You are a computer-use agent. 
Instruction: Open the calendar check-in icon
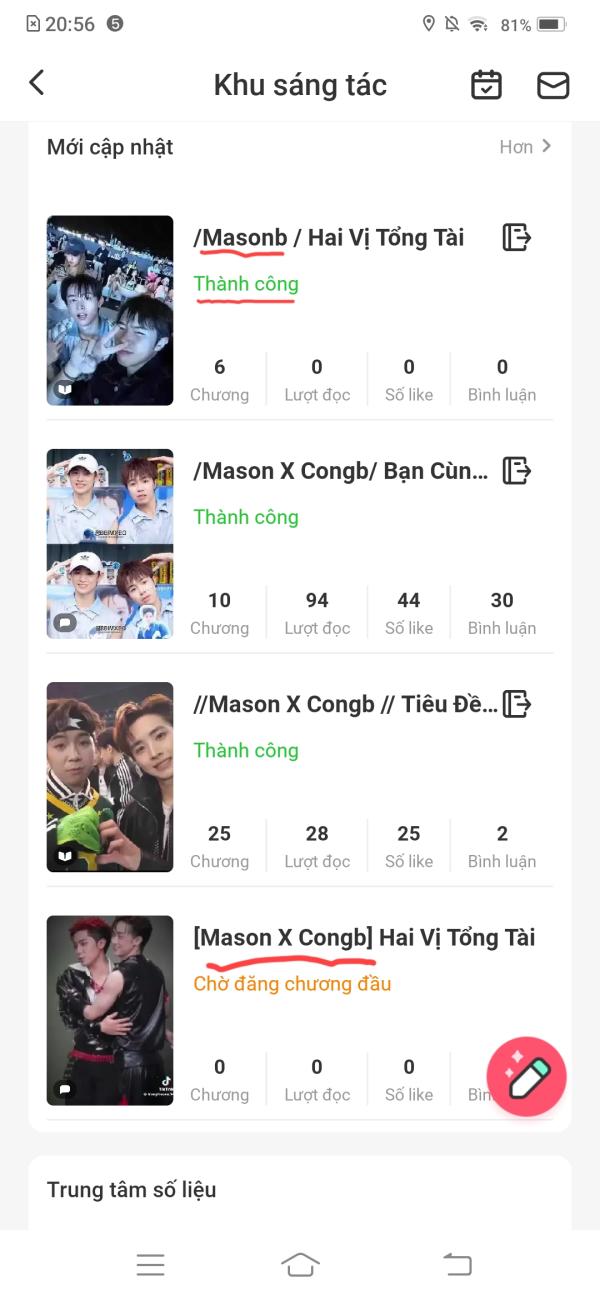(x=487, y=85)
